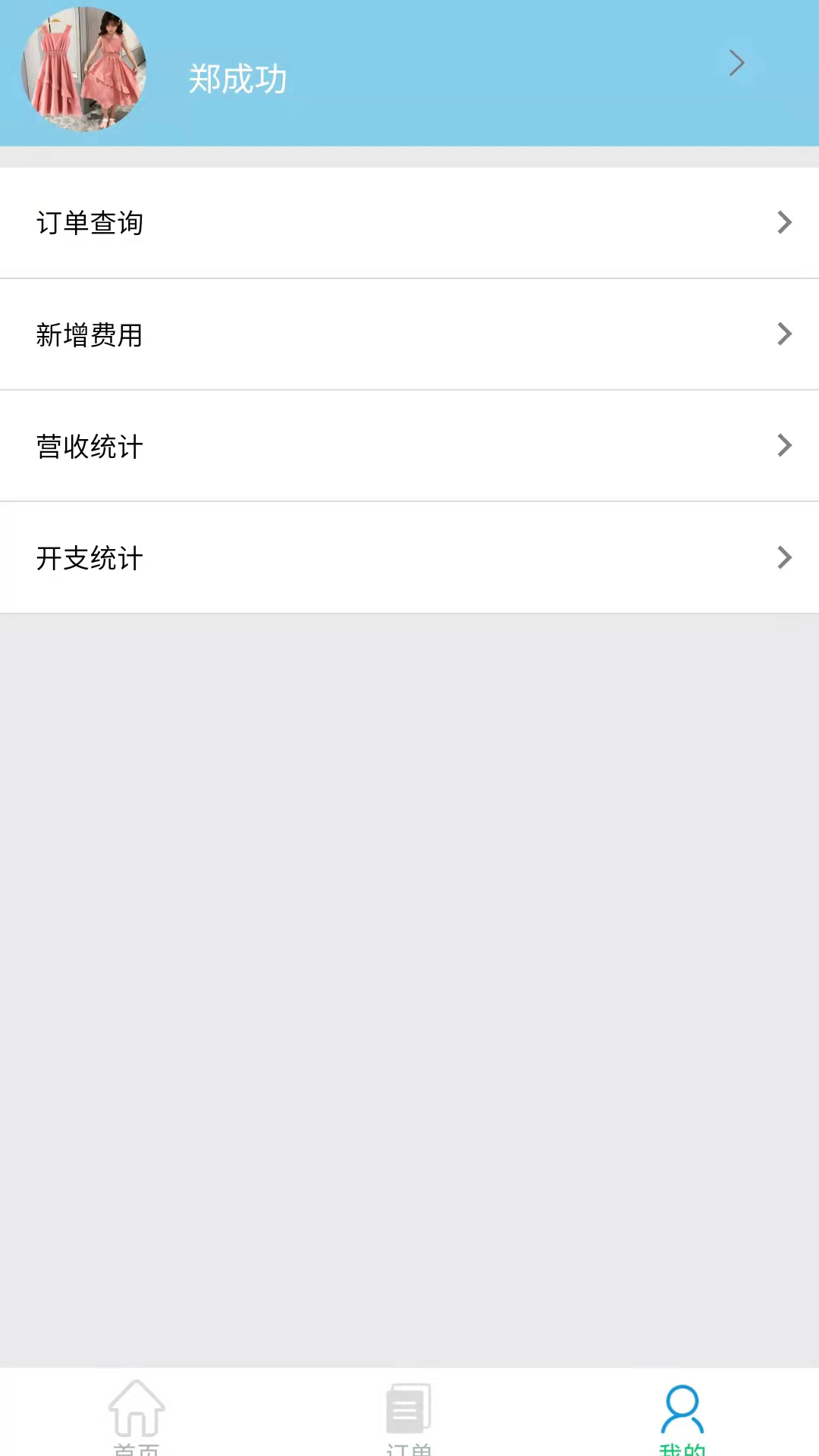This screenshot has width=819, height=1456.
Task: Open 开支统计 row
Action: [x=409, y=557]
